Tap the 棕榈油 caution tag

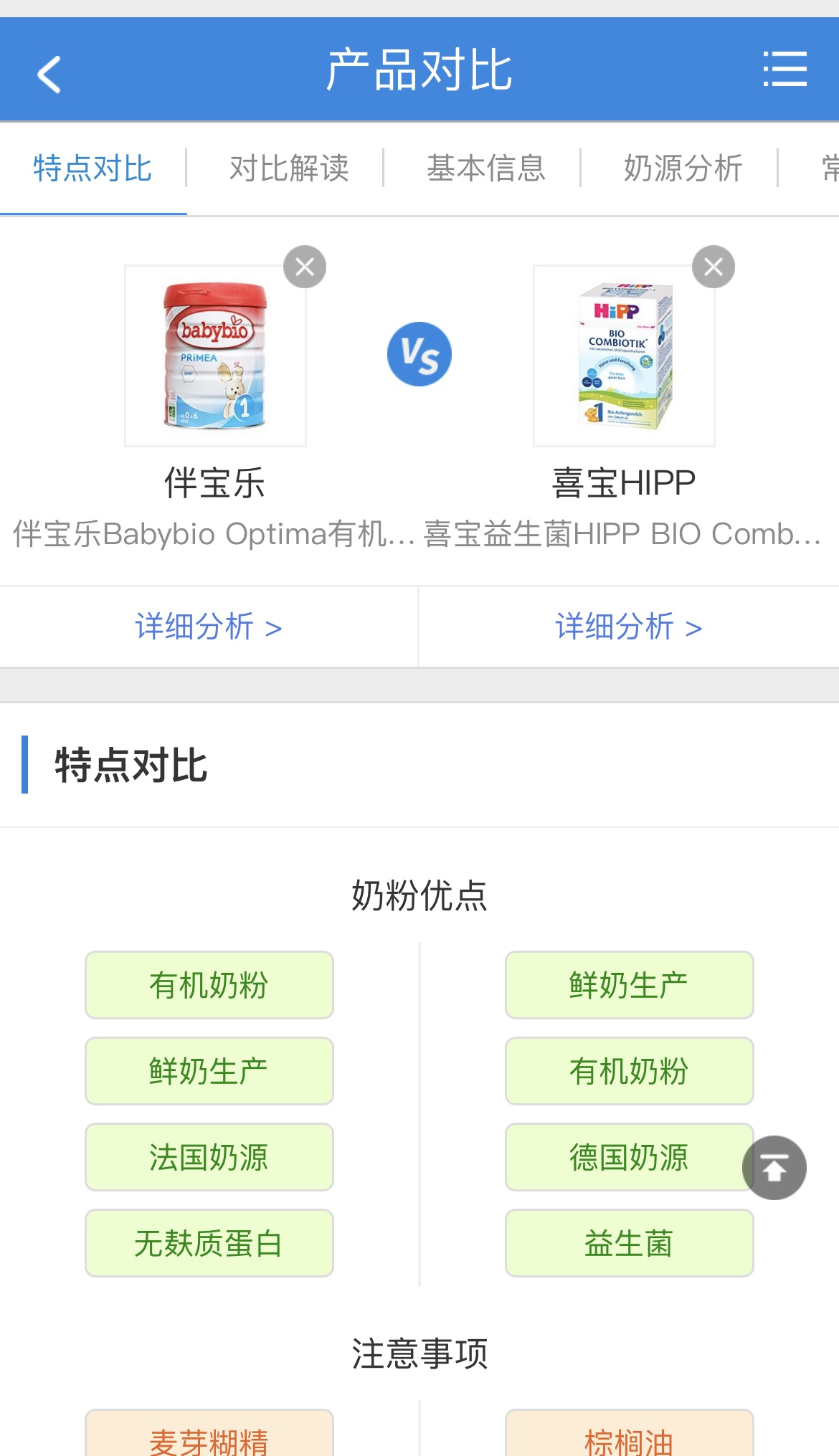click(x=629, y=1437)
